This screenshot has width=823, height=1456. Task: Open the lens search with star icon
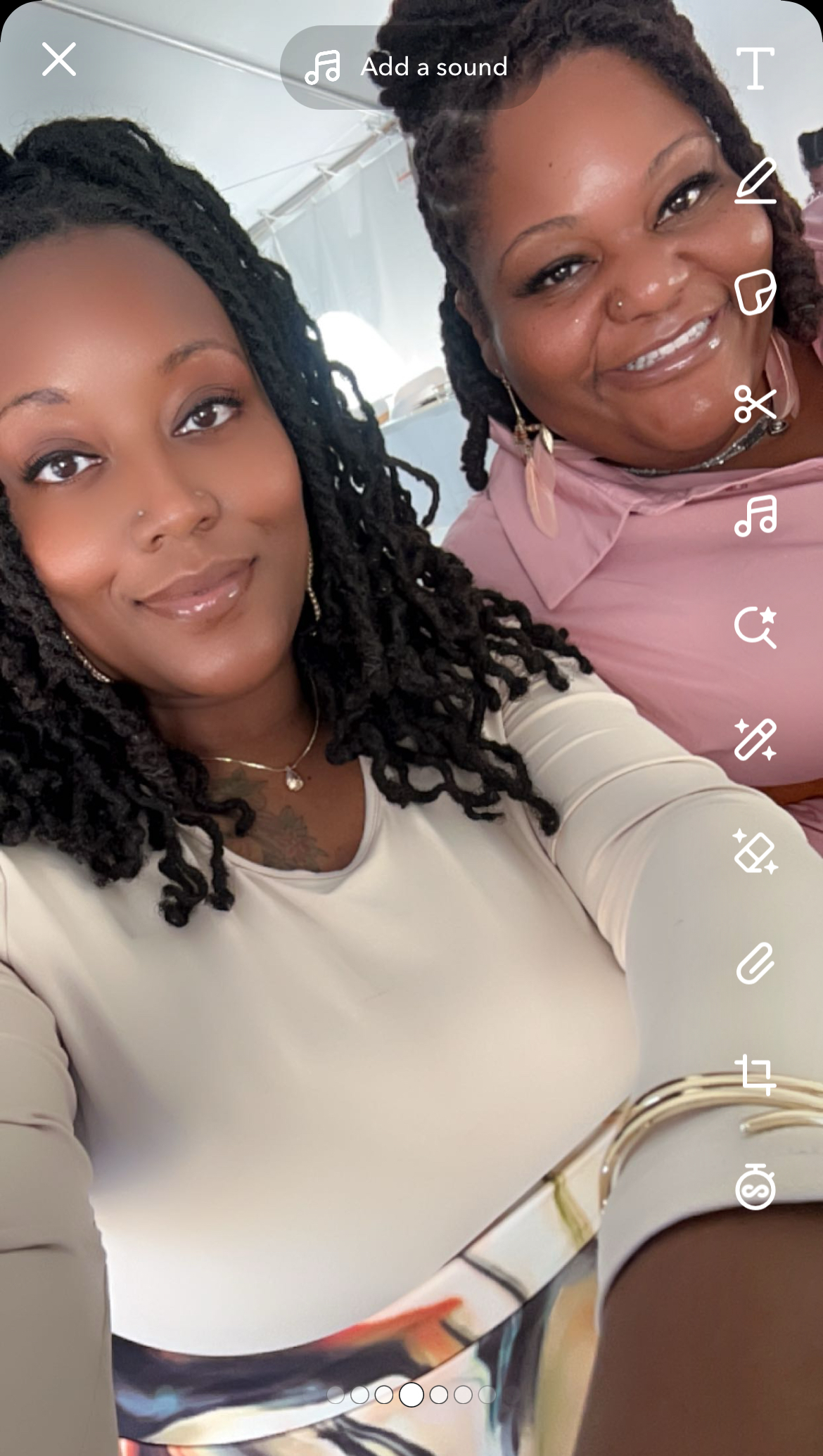coord(755,627)
